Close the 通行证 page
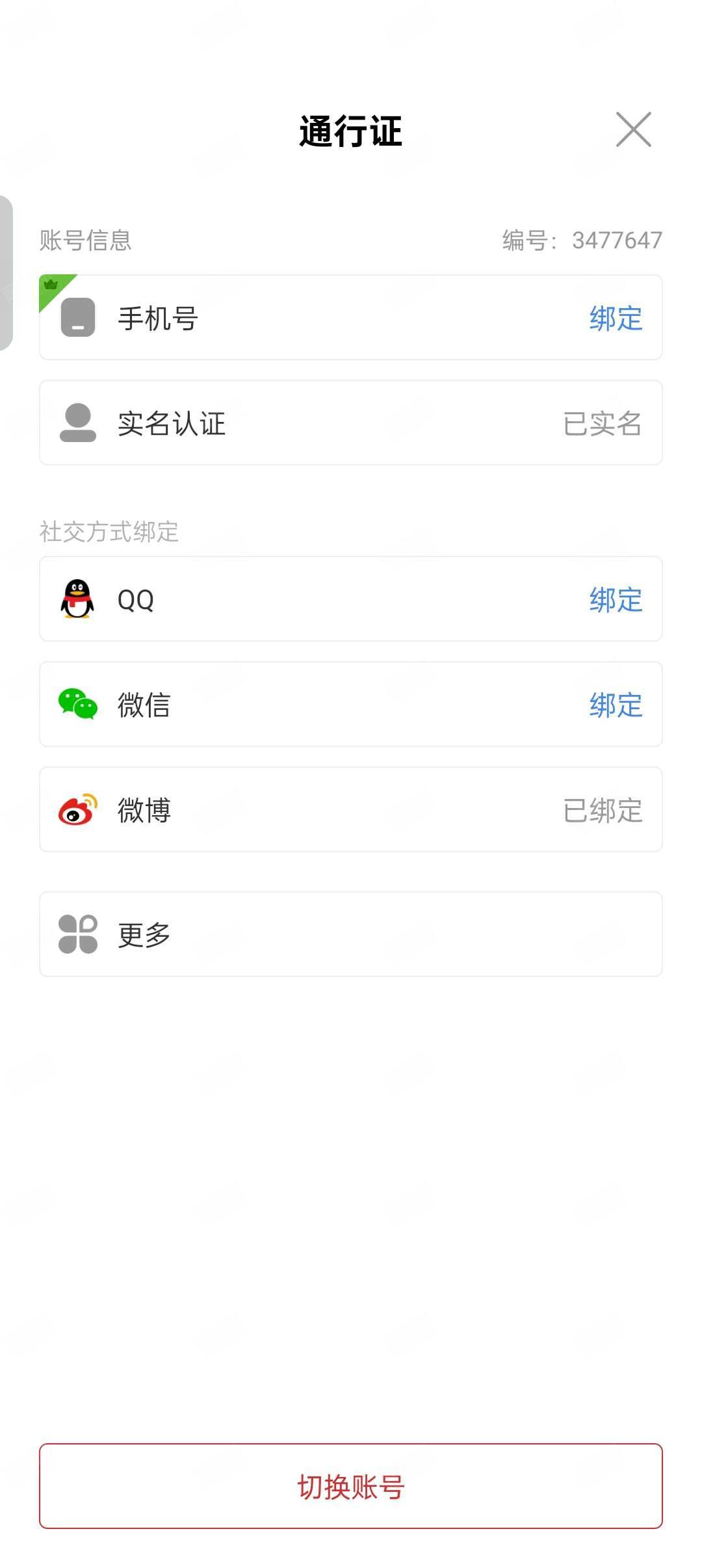 tap(634, 129)
